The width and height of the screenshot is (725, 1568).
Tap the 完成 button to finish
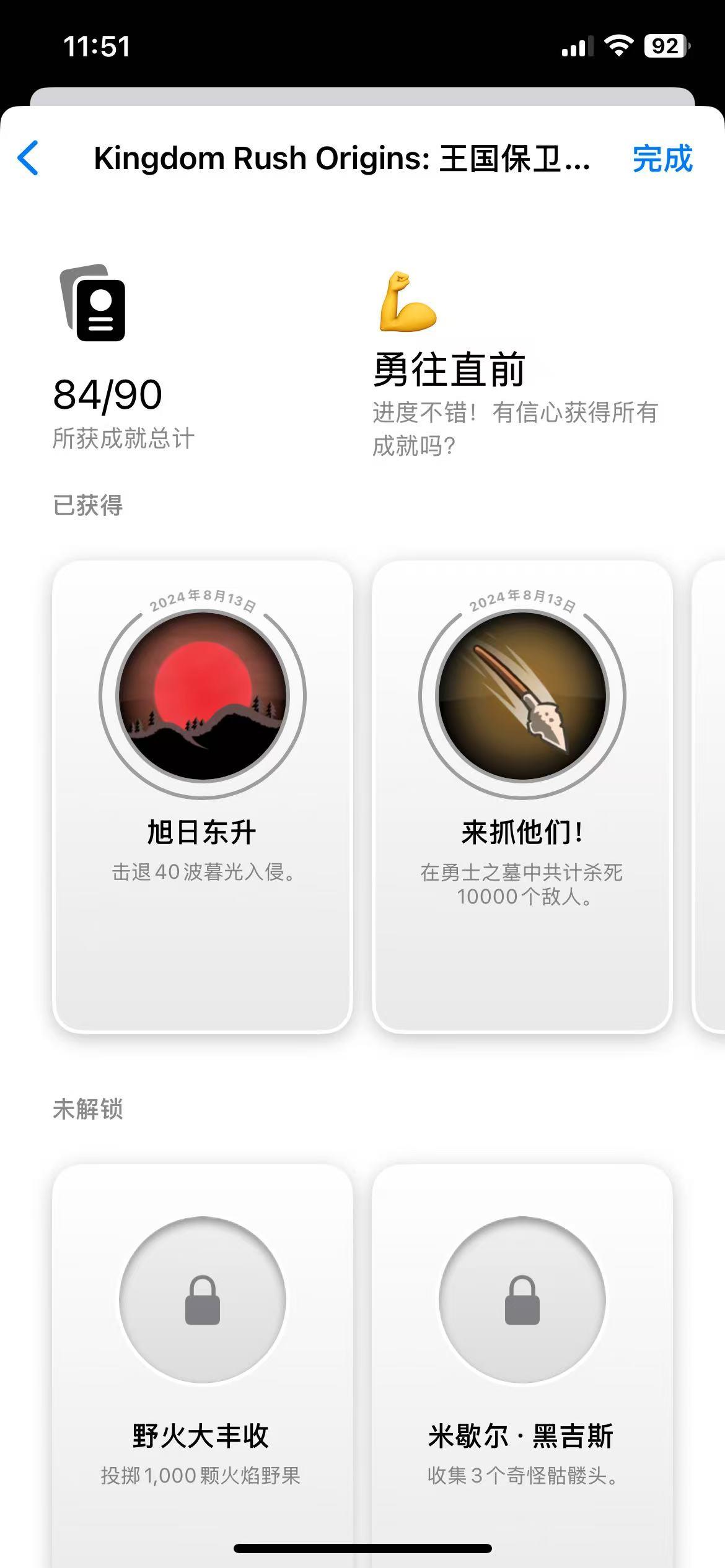[x=661, y=160]
